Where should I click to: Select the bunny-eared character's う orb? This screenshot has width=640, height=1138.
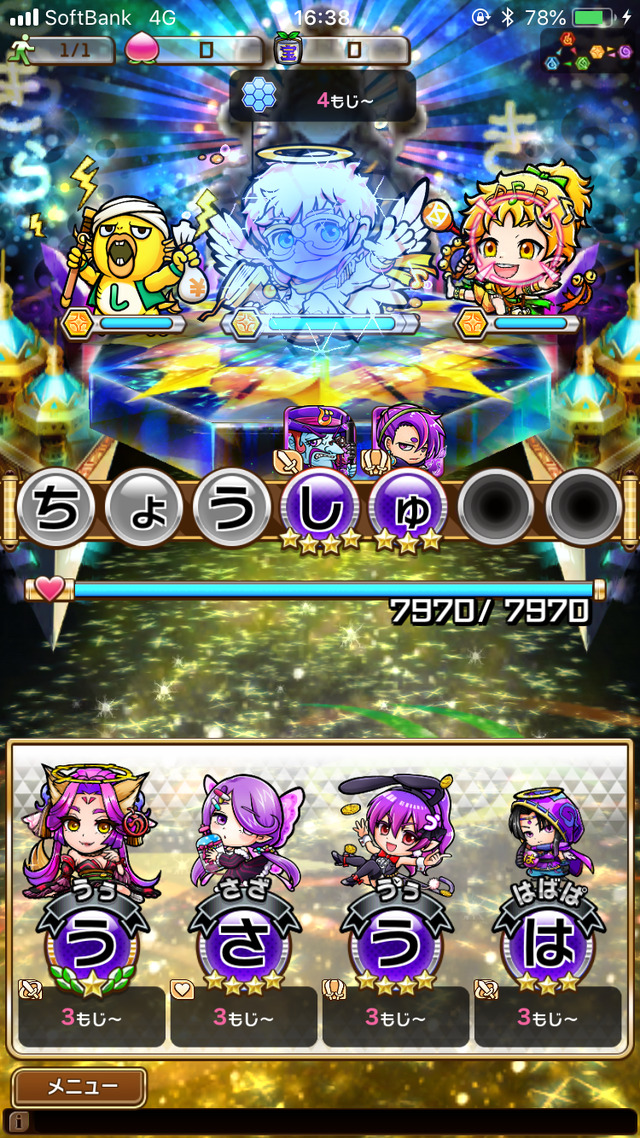point(397,941)
